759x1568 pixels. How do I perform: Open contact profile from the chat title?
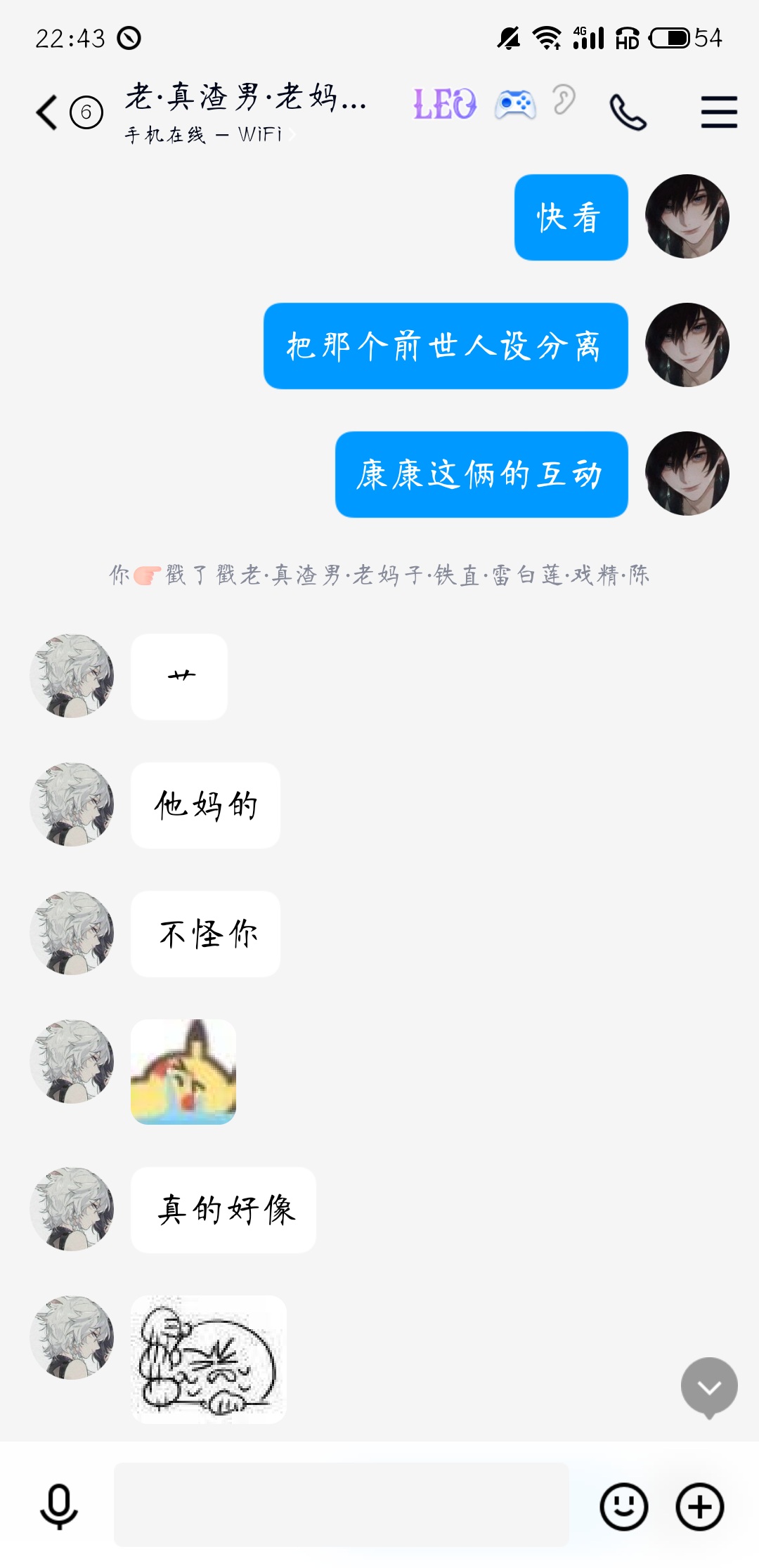tap(246, 97)
